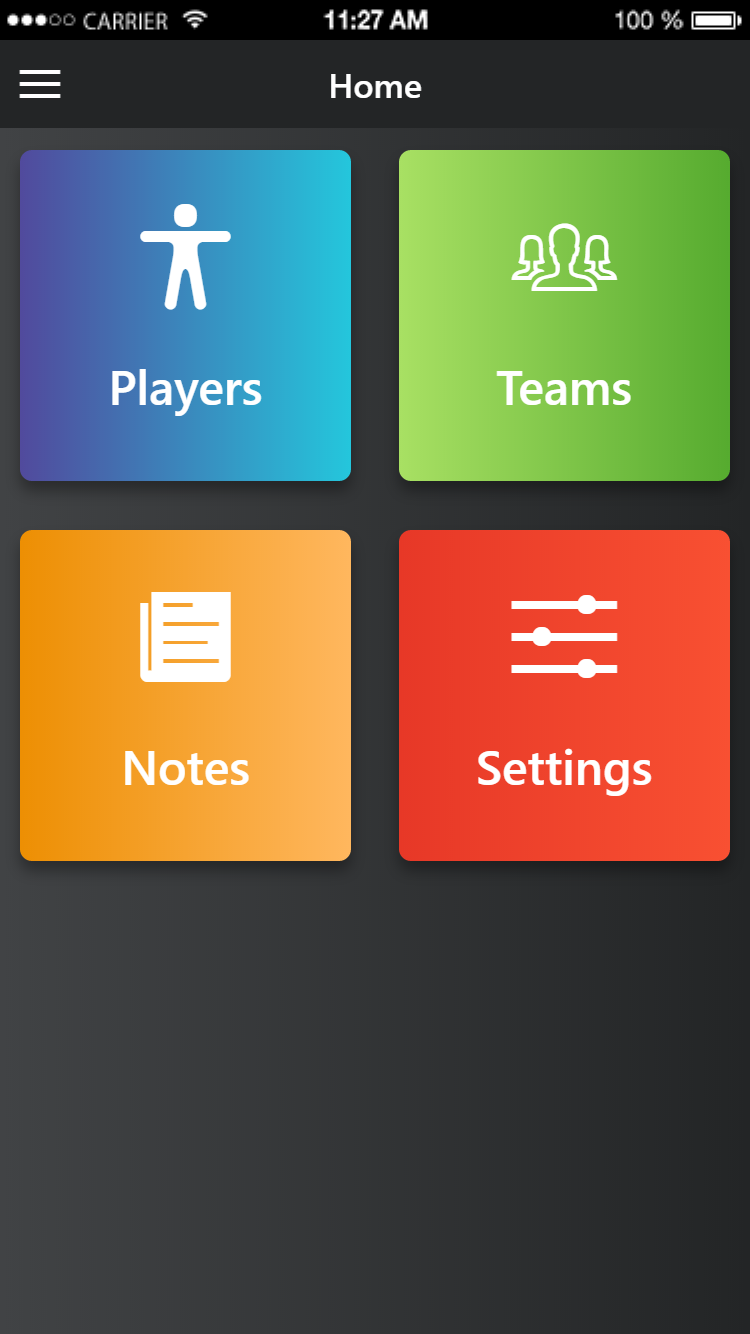Open the Teams tile
Image resolution: width=750 pixels, height=1334 pixels.
(x=564, y=315)
